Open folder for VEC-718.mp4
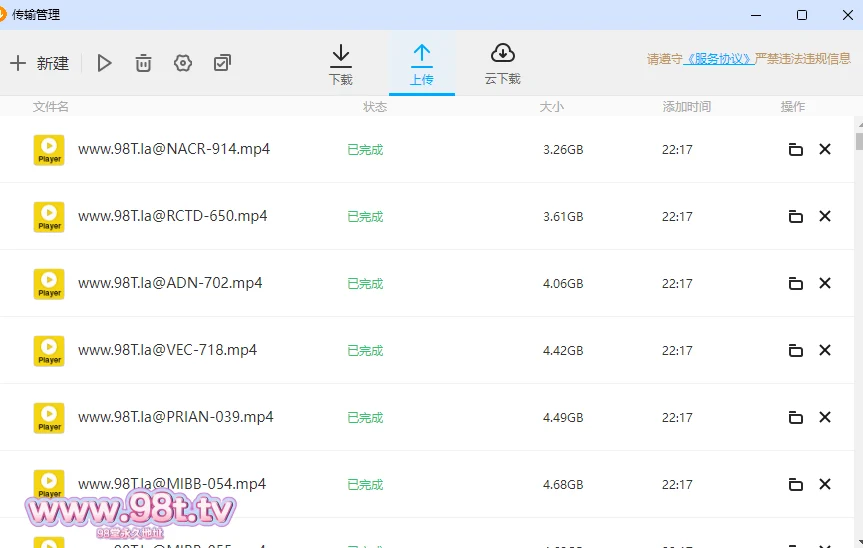The width and height of the screenshot is (863, 548). click(796, 351)
